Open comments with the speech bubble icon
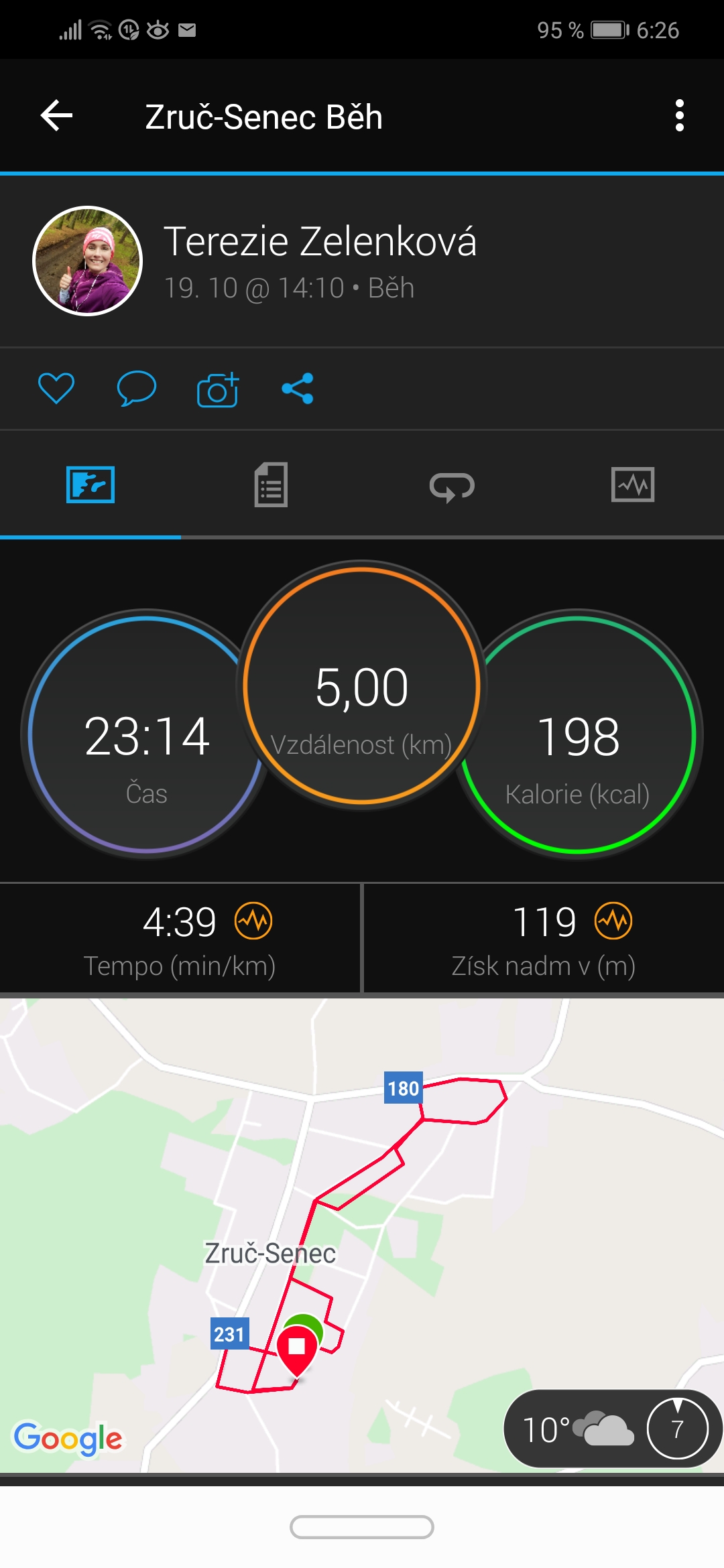 click(136, 388)
